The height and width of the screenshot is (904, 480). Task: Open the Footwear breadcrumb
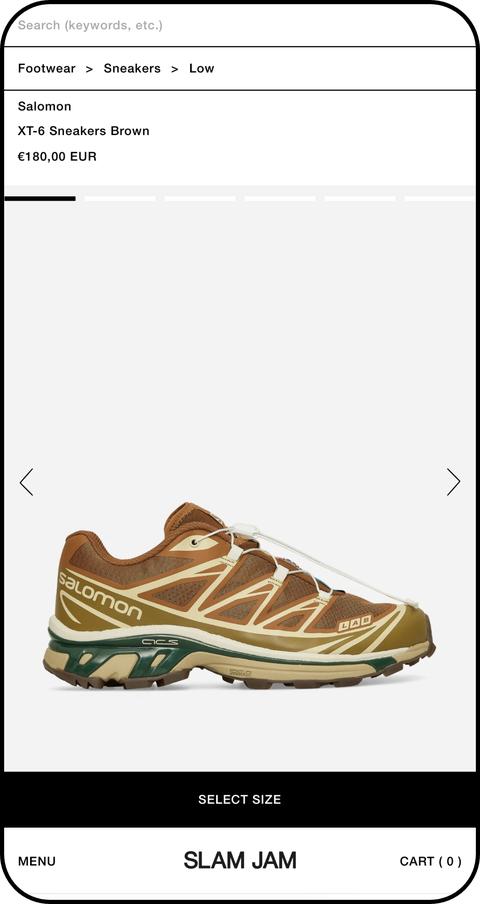[47, 68]
